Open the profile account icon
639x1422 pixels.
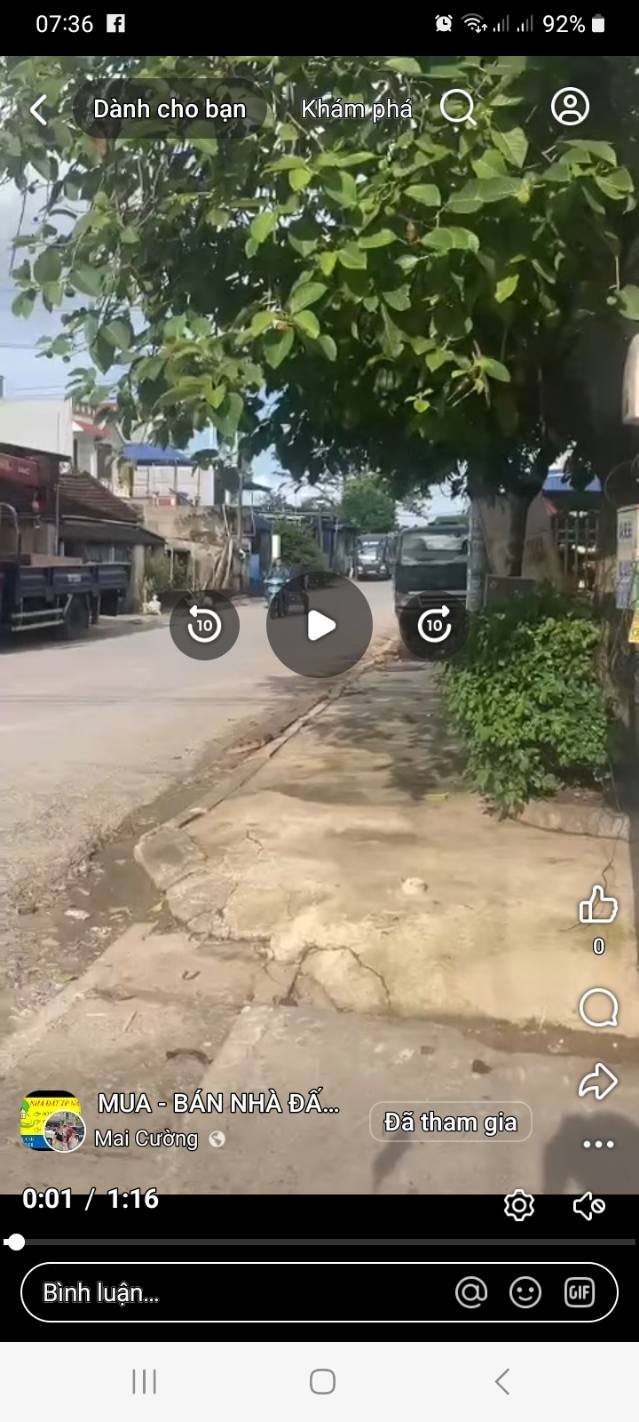click(x=569, y=107)
